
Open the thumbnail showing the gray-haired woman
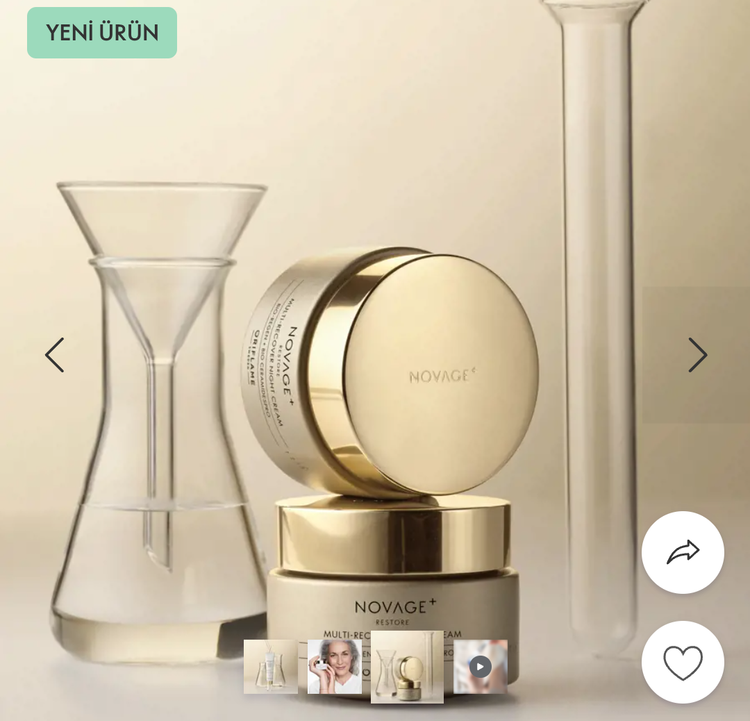335,667
